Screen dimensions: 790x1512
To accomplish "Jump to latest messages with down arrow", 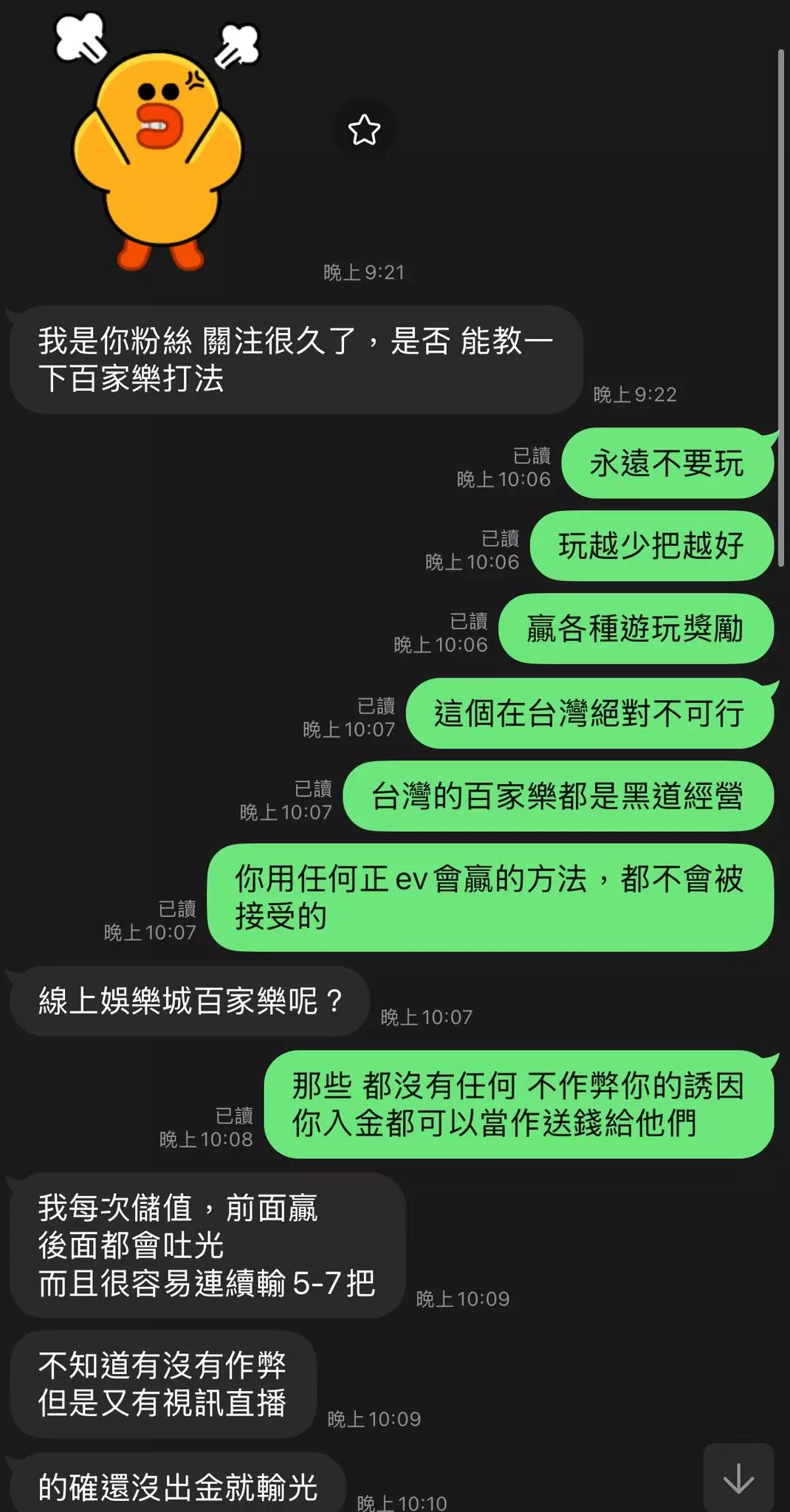I will pos(738,1478).
